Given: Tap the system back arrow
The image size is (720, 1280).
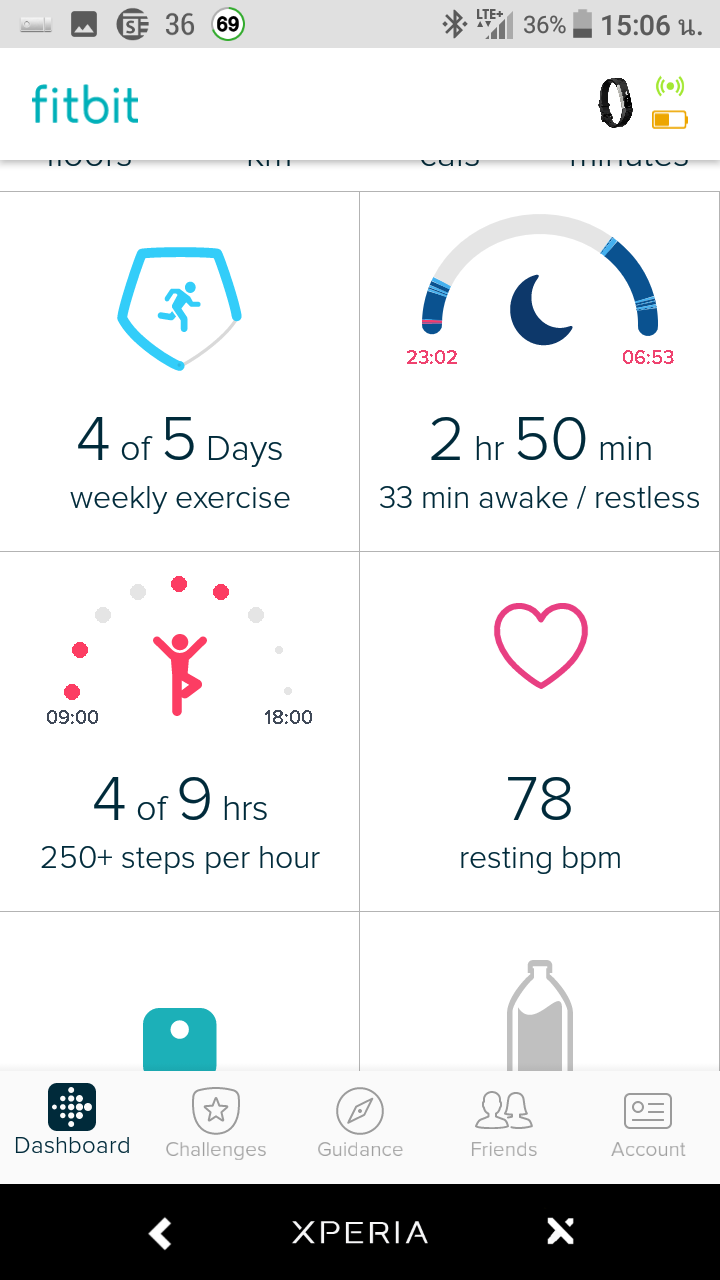Looking at the screenshot, I should (x=160, y=1233).
